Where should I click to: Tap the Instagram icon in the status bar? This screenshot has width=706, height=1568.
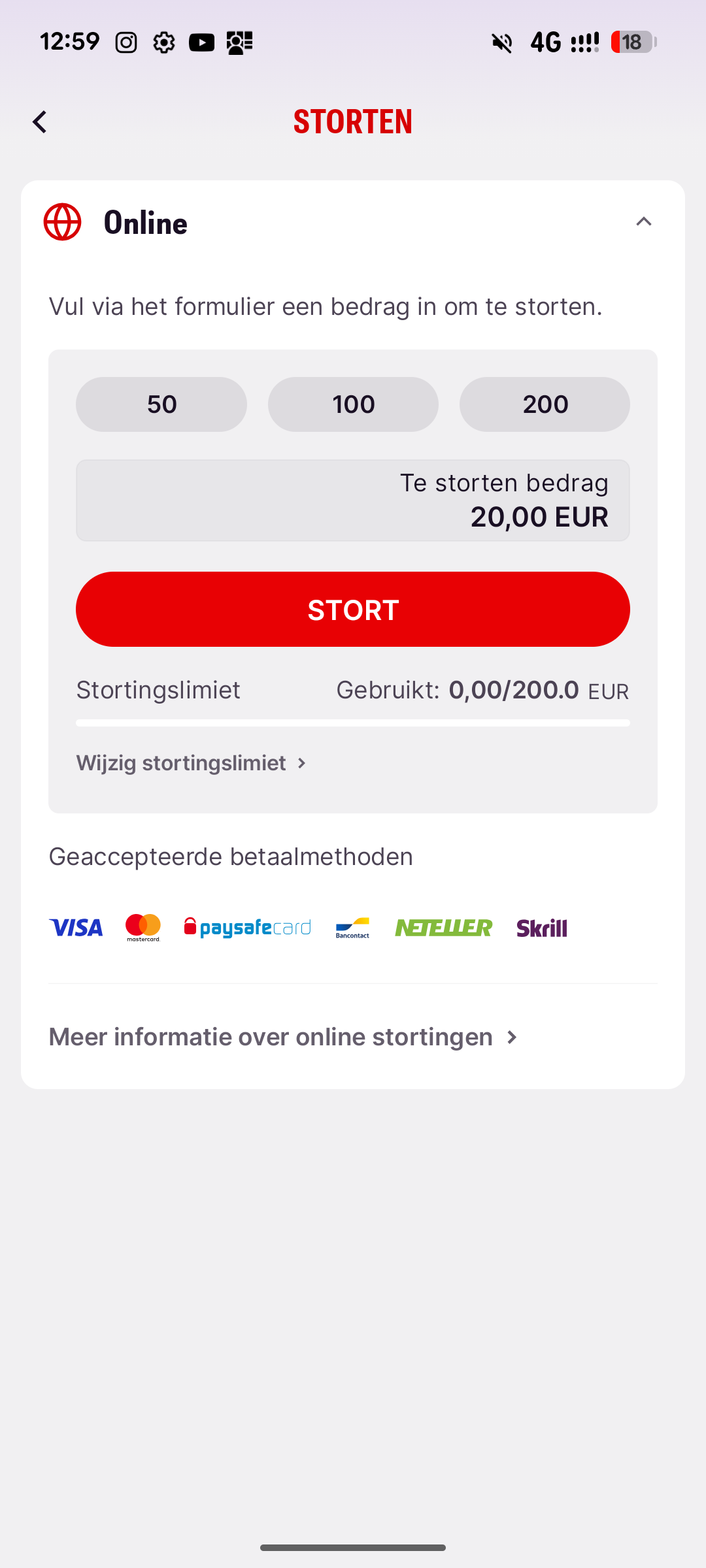126,42
